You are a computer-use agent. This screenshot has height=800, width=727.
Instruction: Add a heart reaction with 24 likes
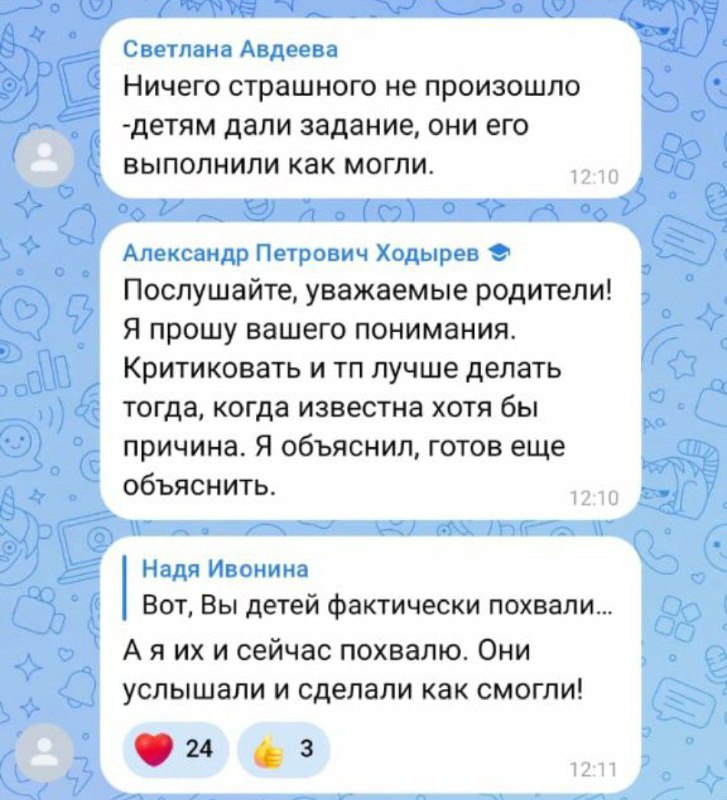point(175,748)
